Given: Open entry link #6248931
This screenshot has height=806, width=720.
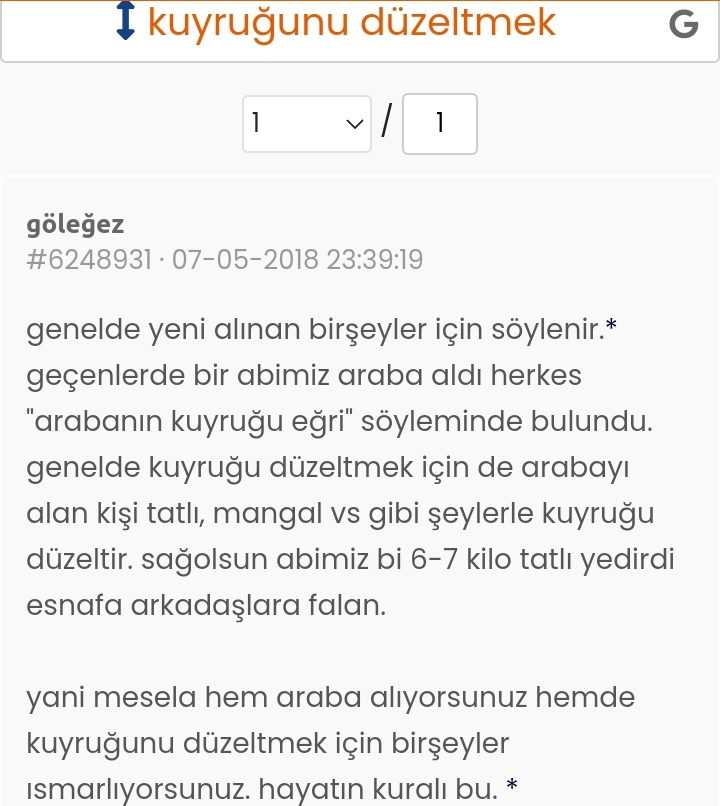Looking at the screenshot, I should click(89, 259).
